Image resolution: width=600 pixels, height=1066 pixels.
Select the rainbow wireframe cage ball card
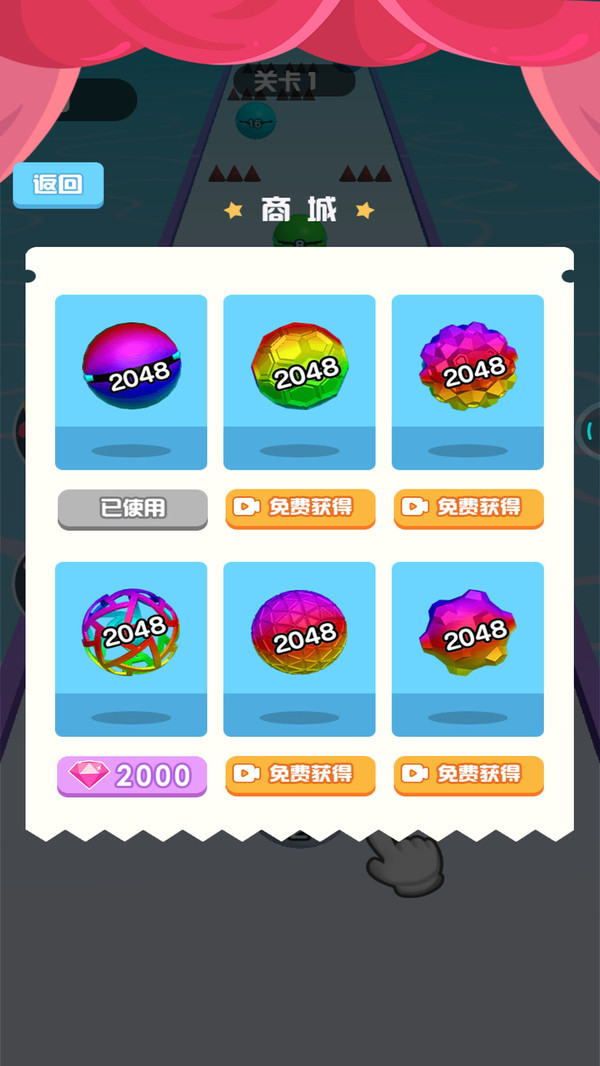coord(131,649)
